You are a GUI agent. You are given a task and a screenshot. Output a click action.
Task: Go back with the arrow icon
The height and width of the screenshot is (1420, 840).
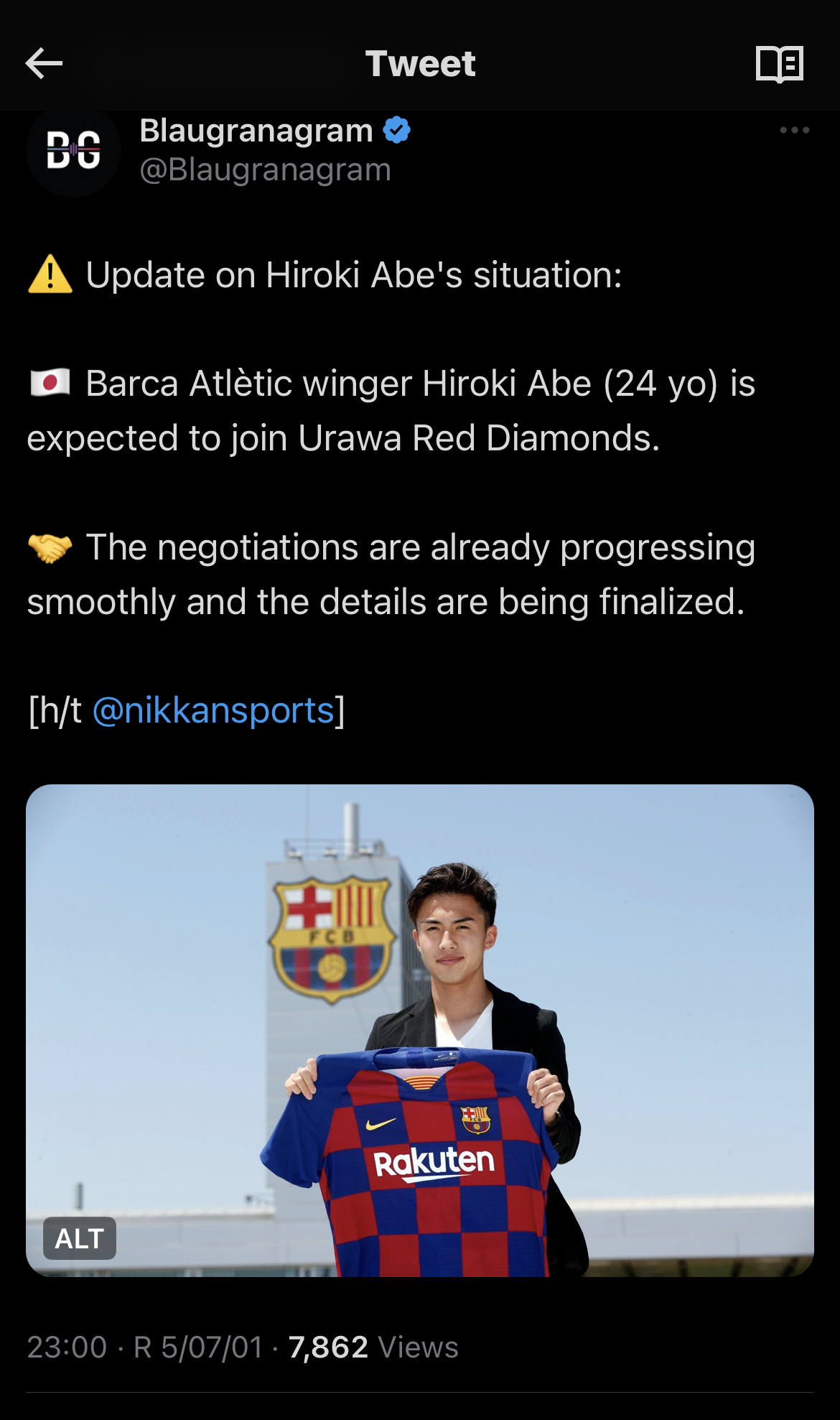click(45, 64)
